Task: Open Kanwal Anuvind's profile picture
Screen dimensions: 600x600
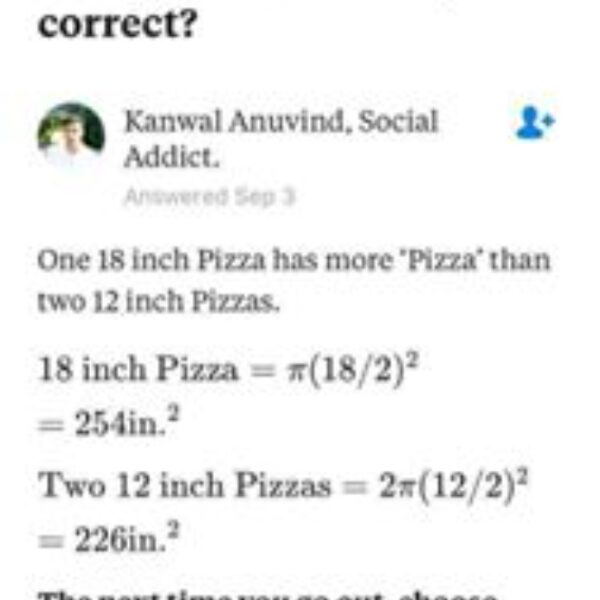Action: (71, 135)
